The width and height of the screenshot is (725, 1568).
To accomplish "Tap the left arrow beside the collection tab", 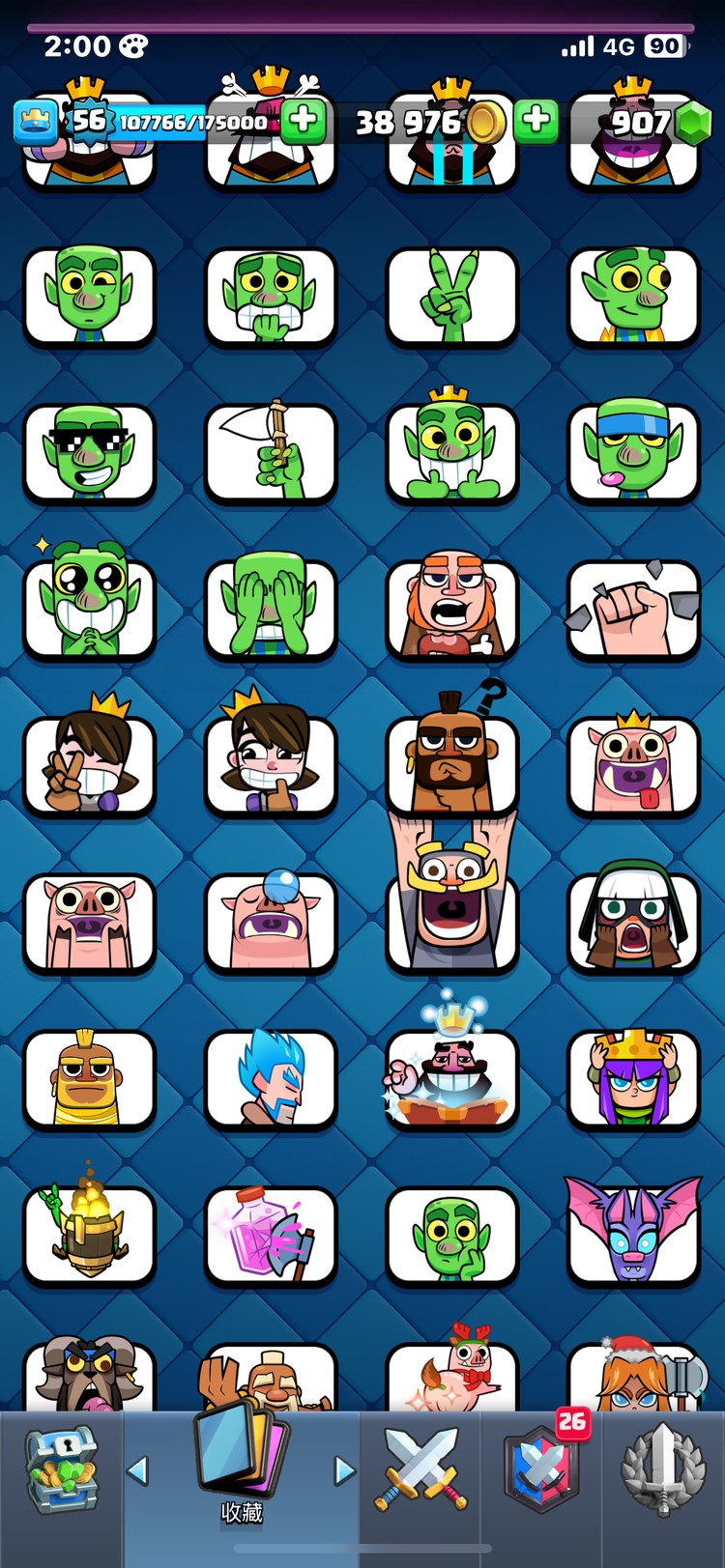I will (x=138, y=1470).
